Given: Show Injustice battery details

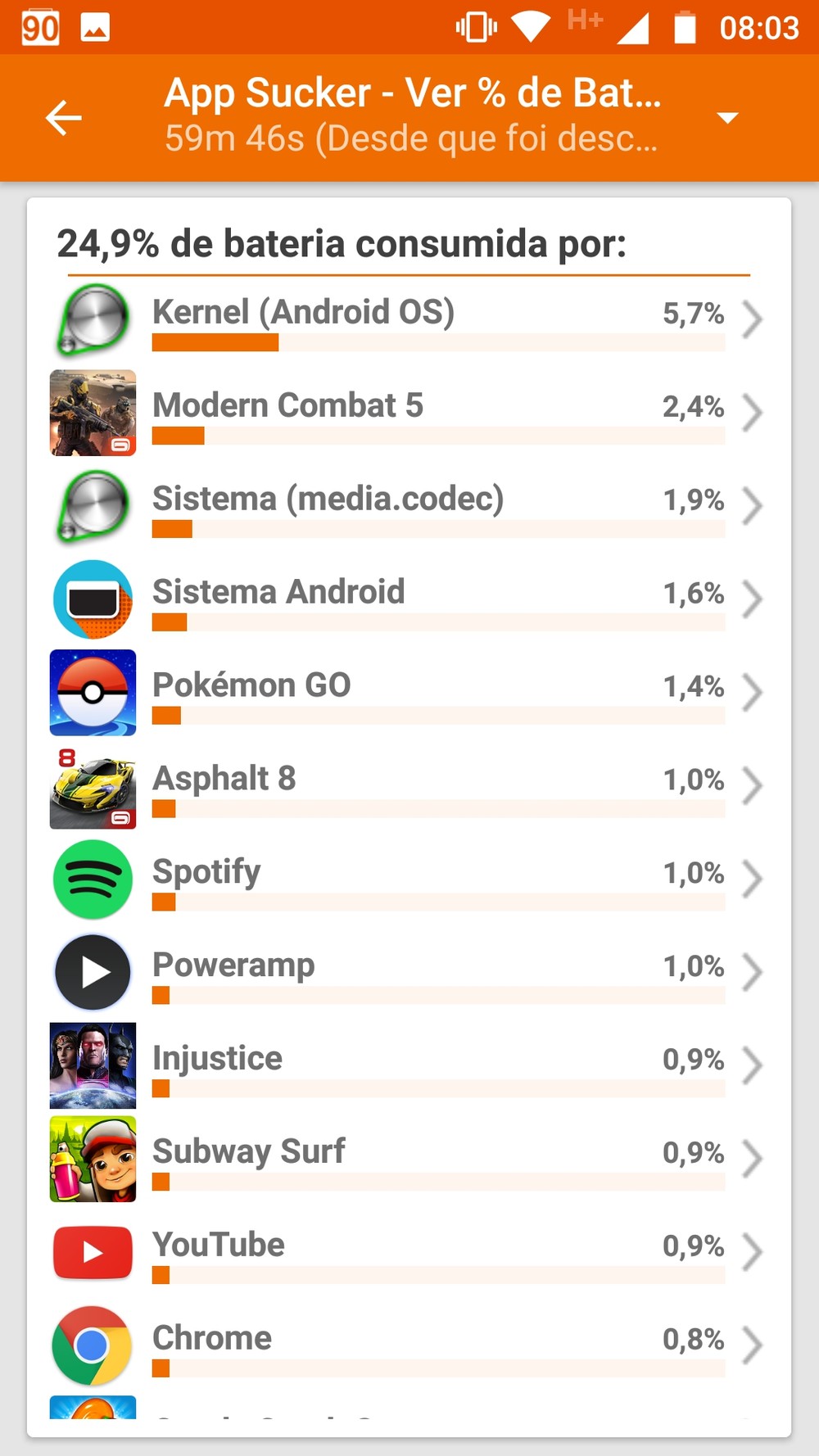Looking at the screenshot, I should [409, 1066].
